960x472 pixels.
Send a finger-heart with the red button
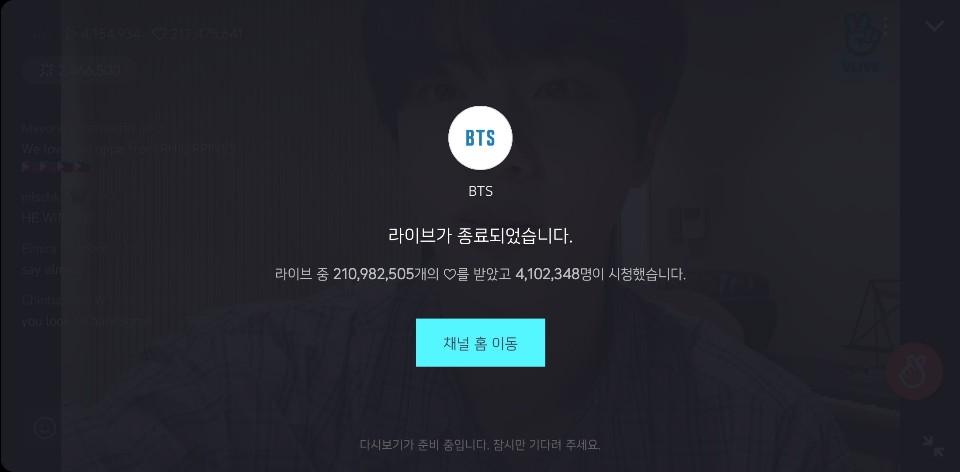point(914,371)
